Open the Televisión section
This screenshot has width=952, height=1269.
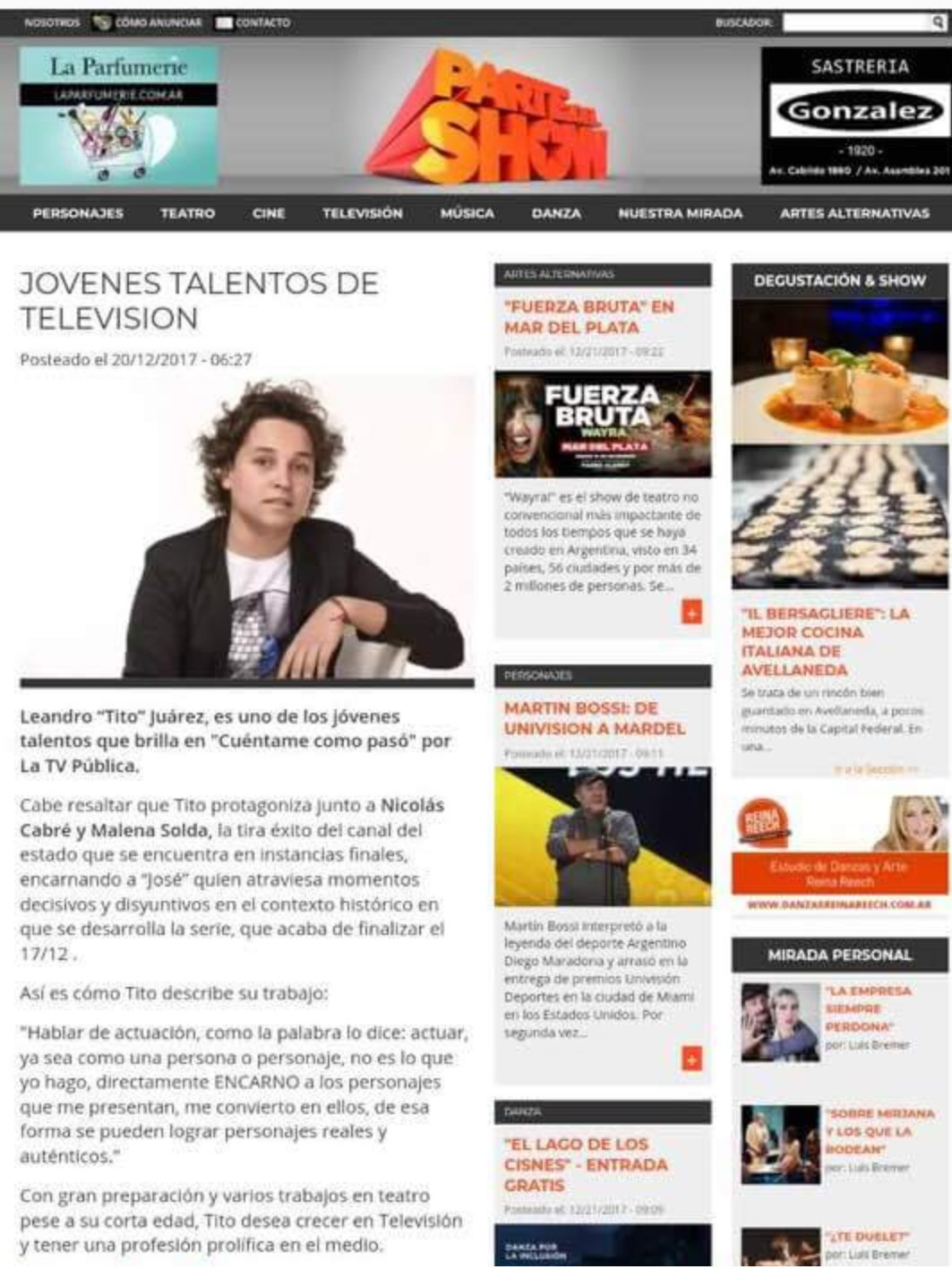362,213
